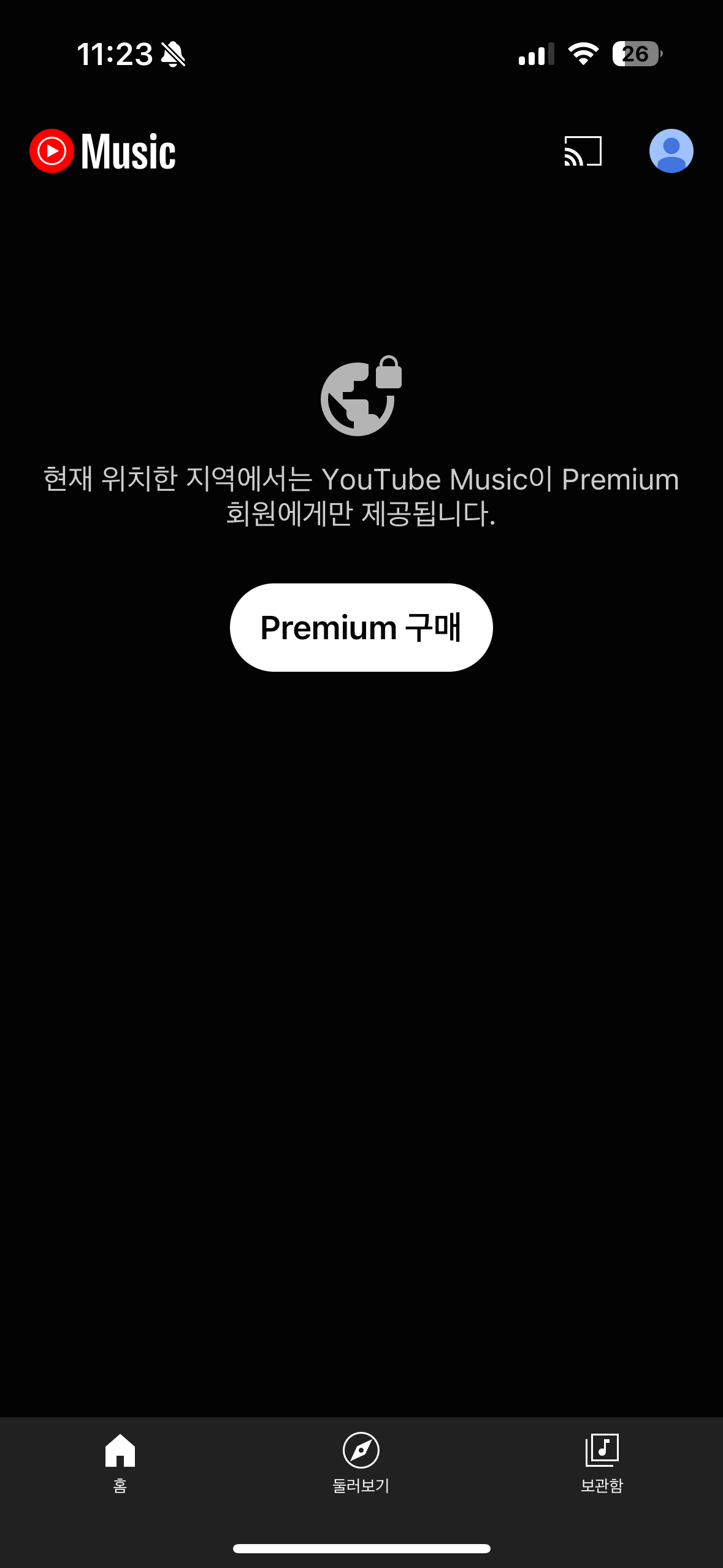Open the cast to device icon
Viewport: 723px width, 1568px height.
tap(583, 151)
